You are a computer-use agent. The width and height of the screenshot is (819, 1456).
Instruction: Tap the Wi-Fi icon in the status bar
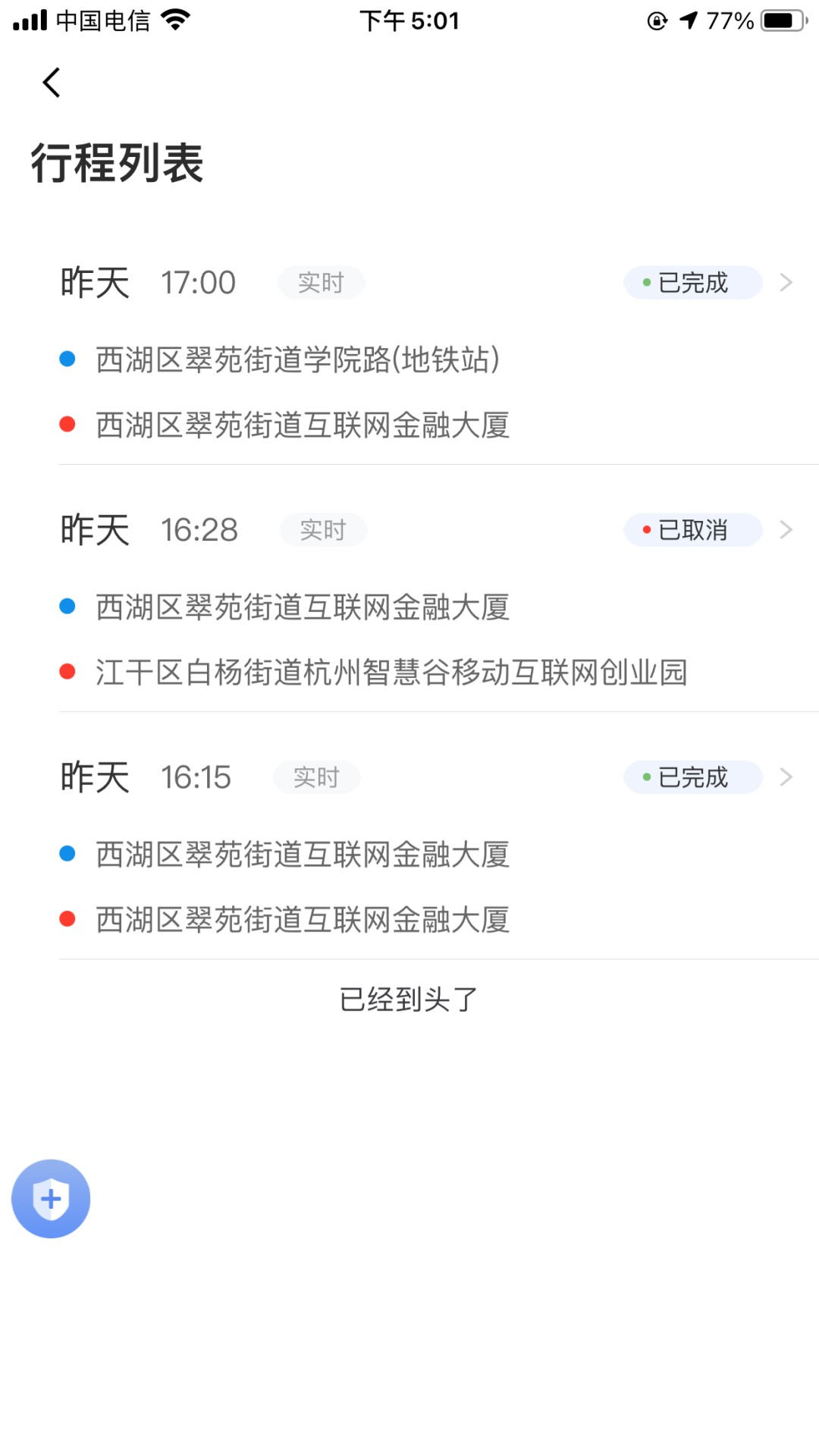[176, 19]
